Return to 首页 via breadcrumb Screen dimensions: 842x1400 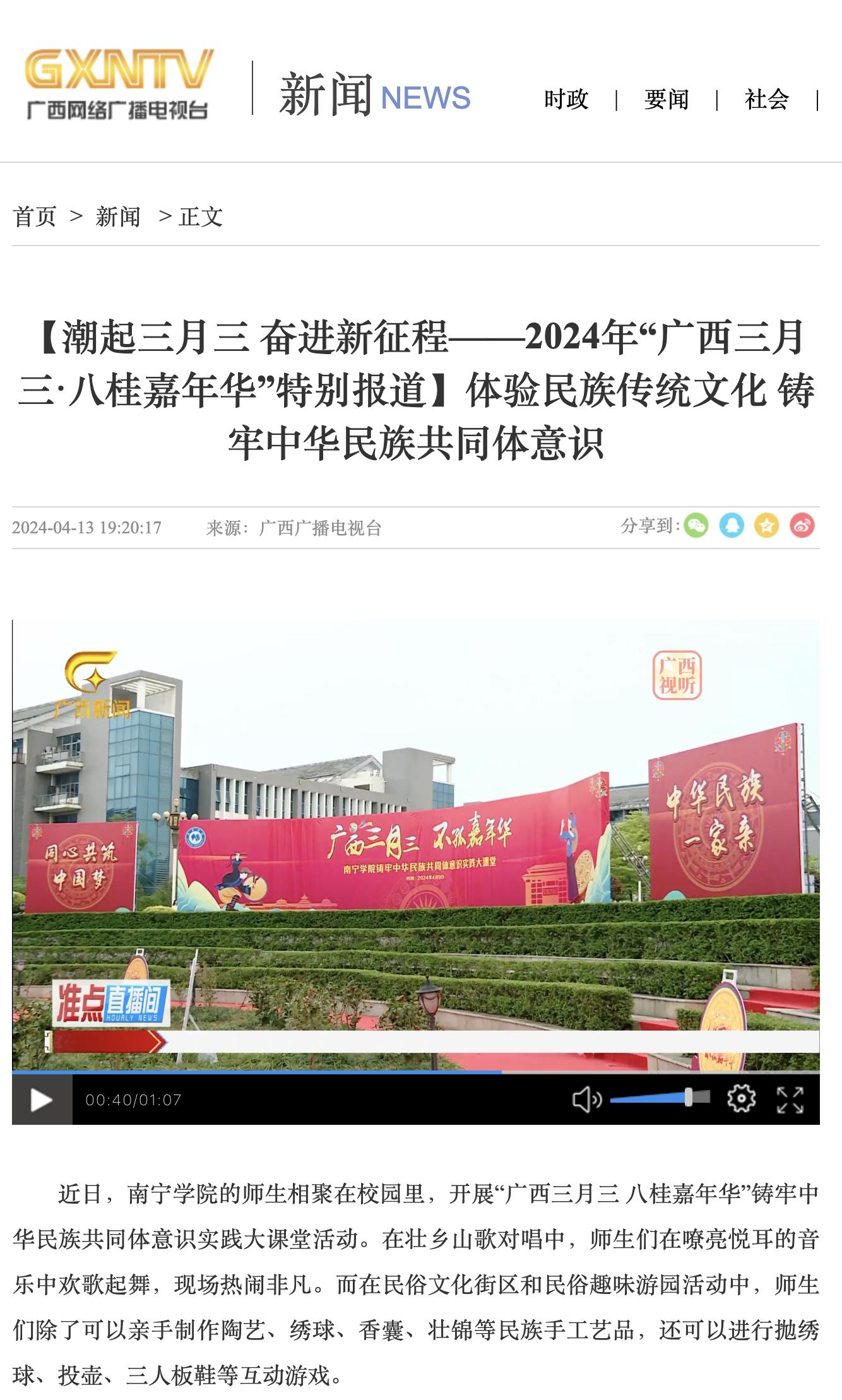pos(35,217)
